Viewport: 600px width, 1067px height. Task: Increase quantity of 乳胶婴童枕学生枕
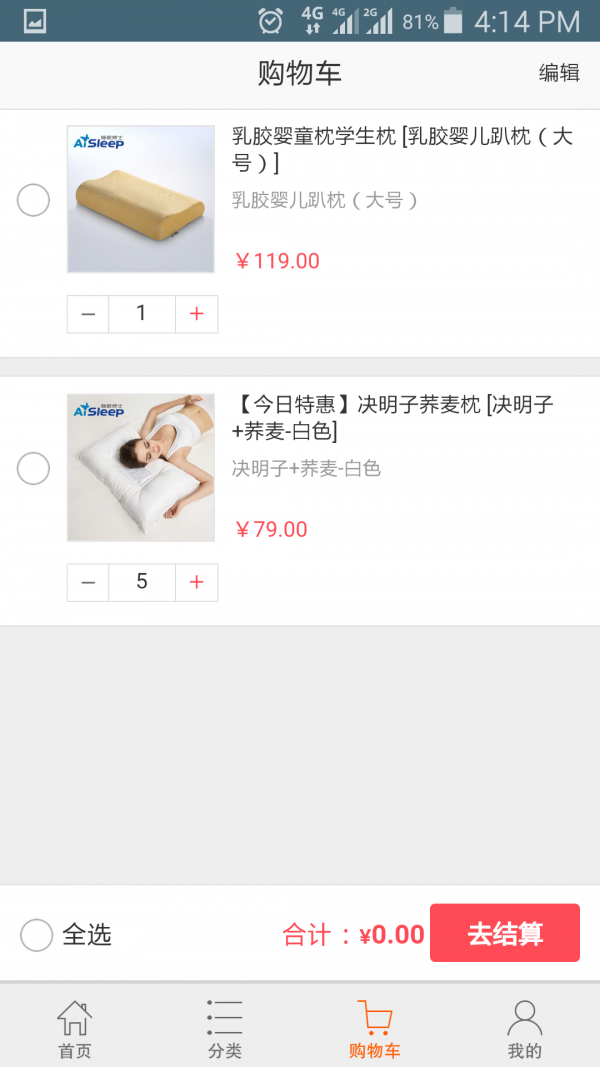click(196, 314)
